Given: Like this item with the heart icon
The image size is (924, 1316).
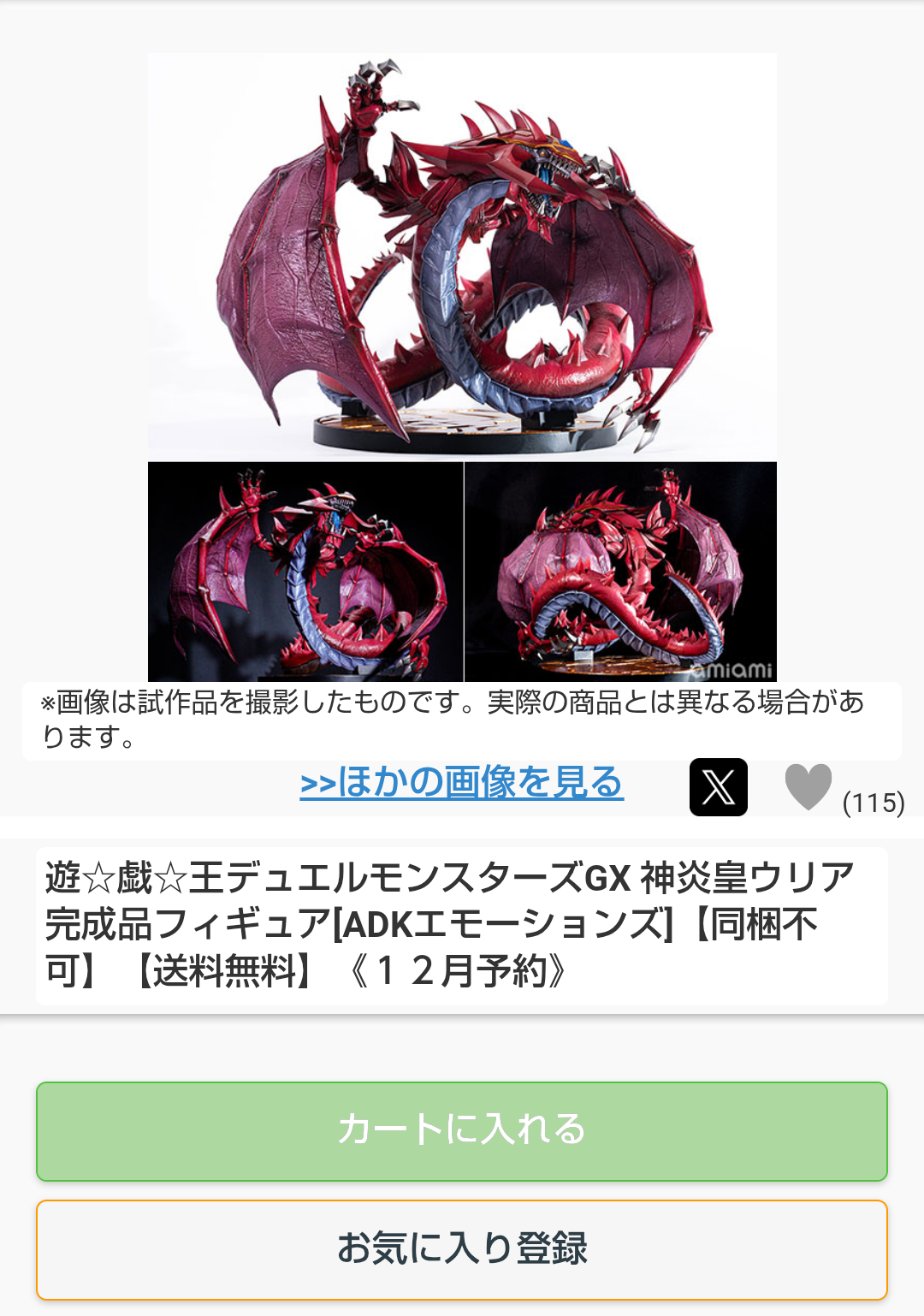Looking at the screenshot, I should point(808,786).
